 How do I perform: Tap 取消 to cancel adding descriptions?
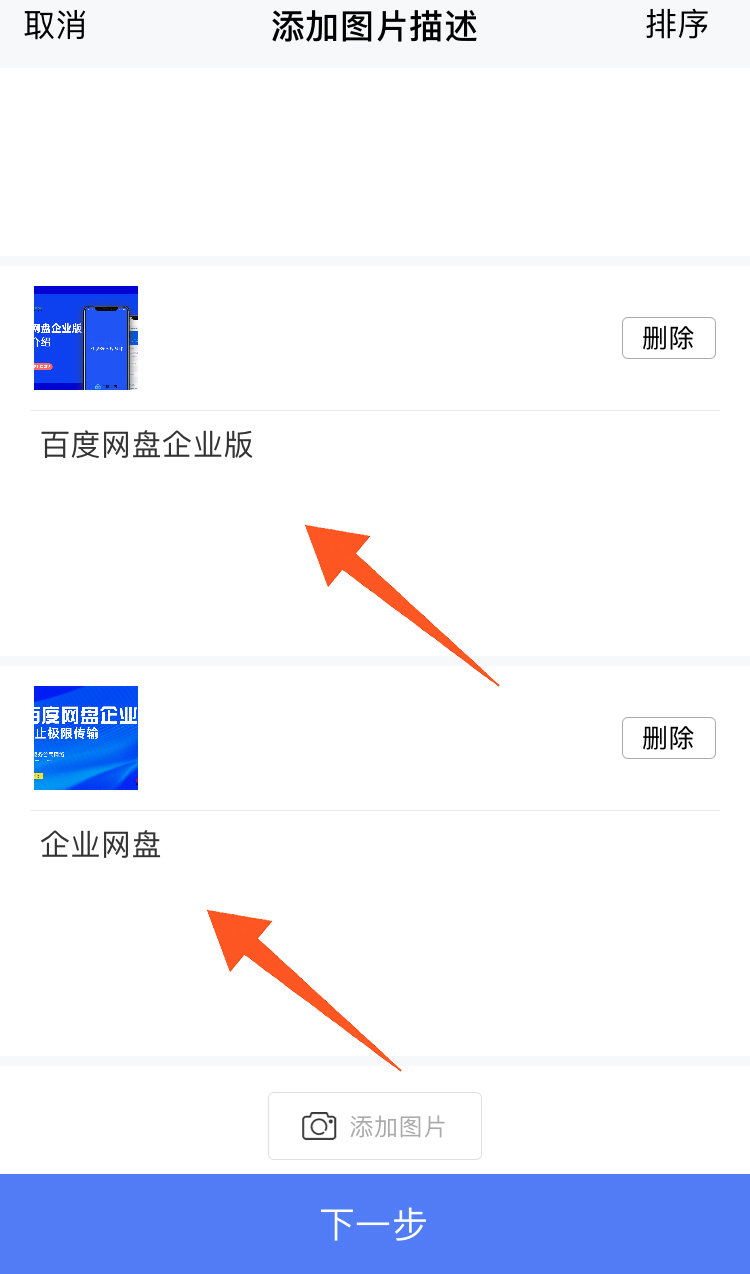[x=55, y=26]
